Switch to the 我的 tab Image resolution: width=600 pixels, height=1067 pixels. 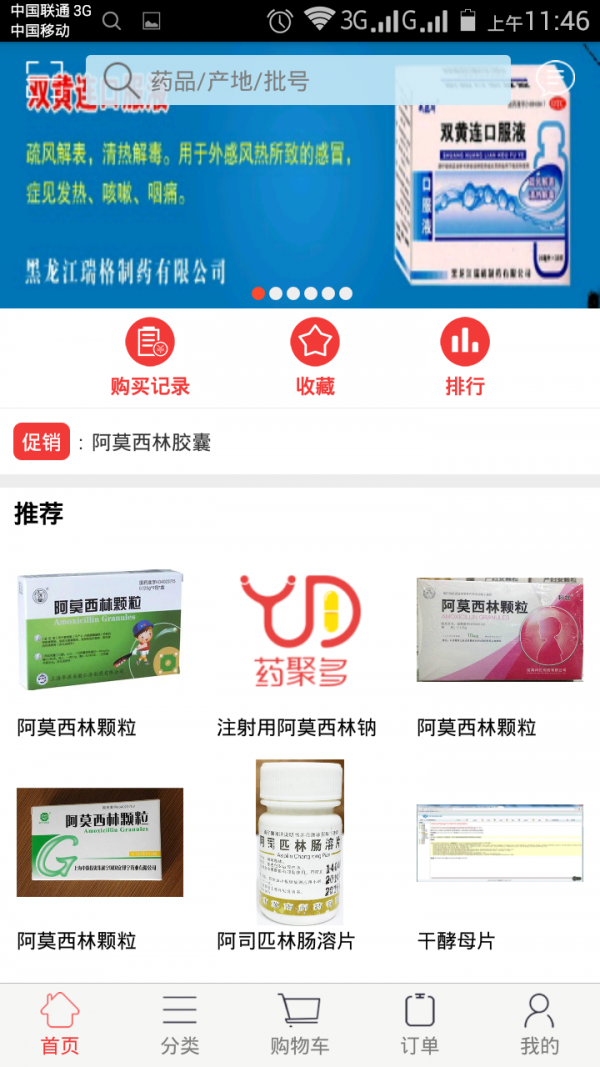click(x=540, y=1024)
